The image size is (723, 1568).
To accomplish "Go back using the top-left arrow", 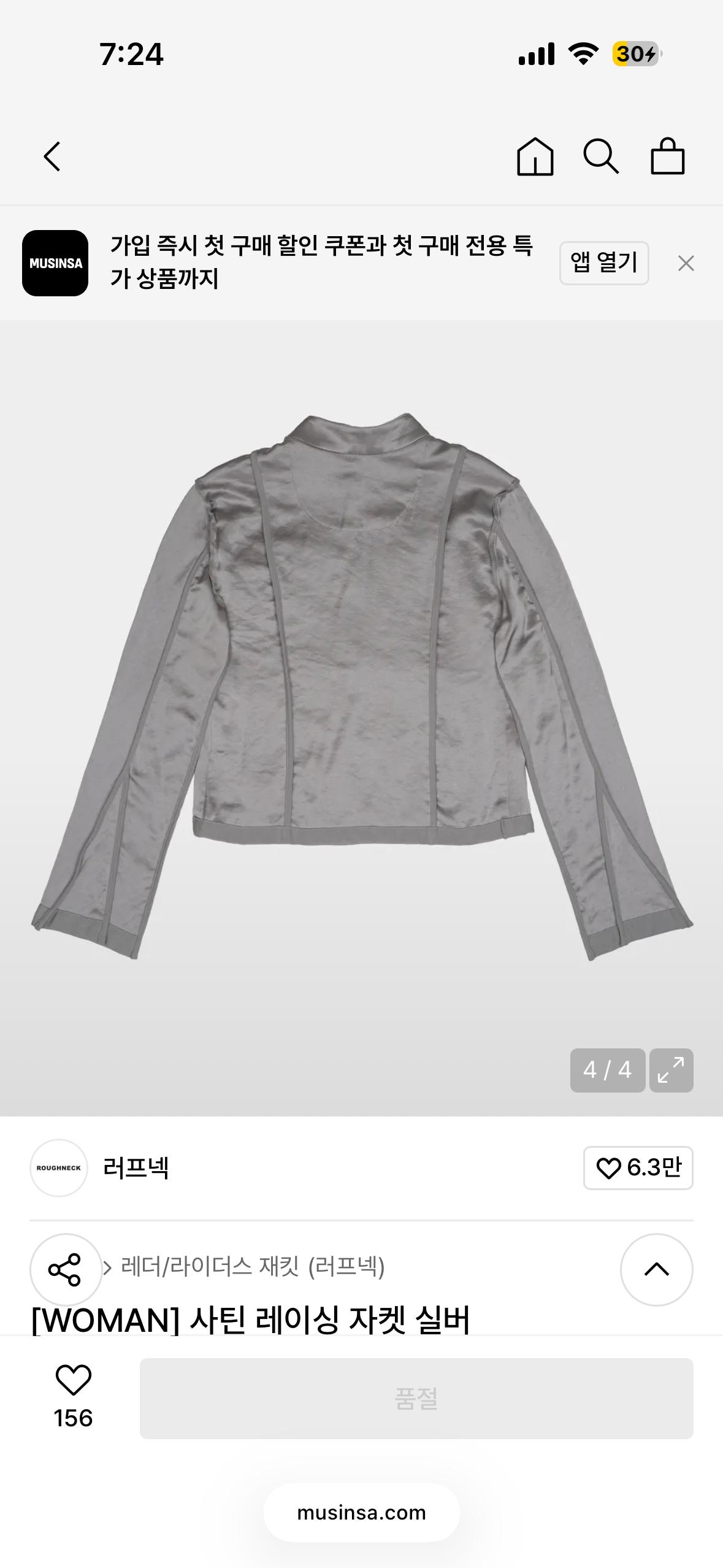I will click(52, 156).
